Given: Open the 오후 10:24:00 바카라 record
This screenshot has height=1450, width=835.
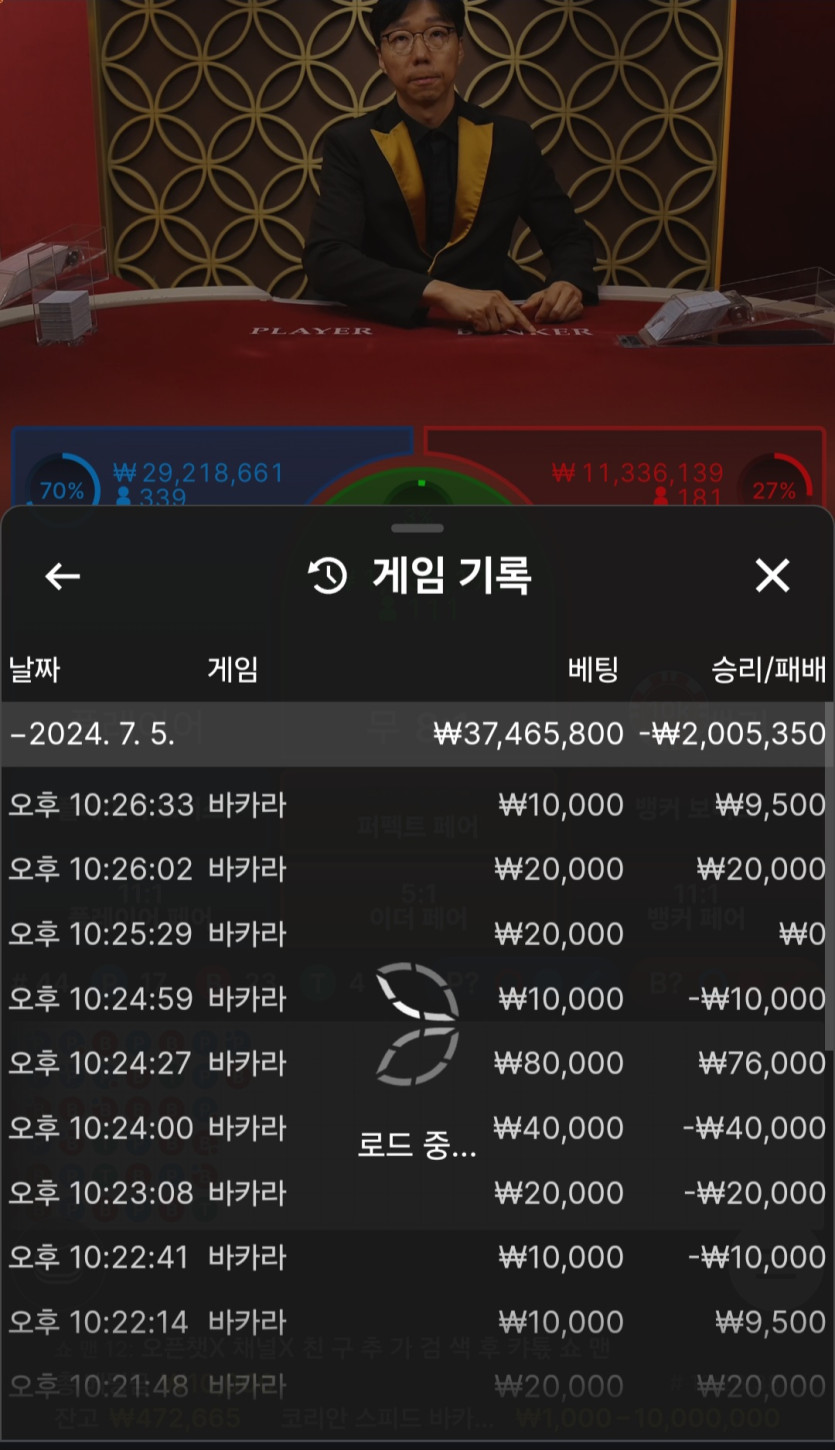Looking at the screenshot, I should pos(416,1128).
